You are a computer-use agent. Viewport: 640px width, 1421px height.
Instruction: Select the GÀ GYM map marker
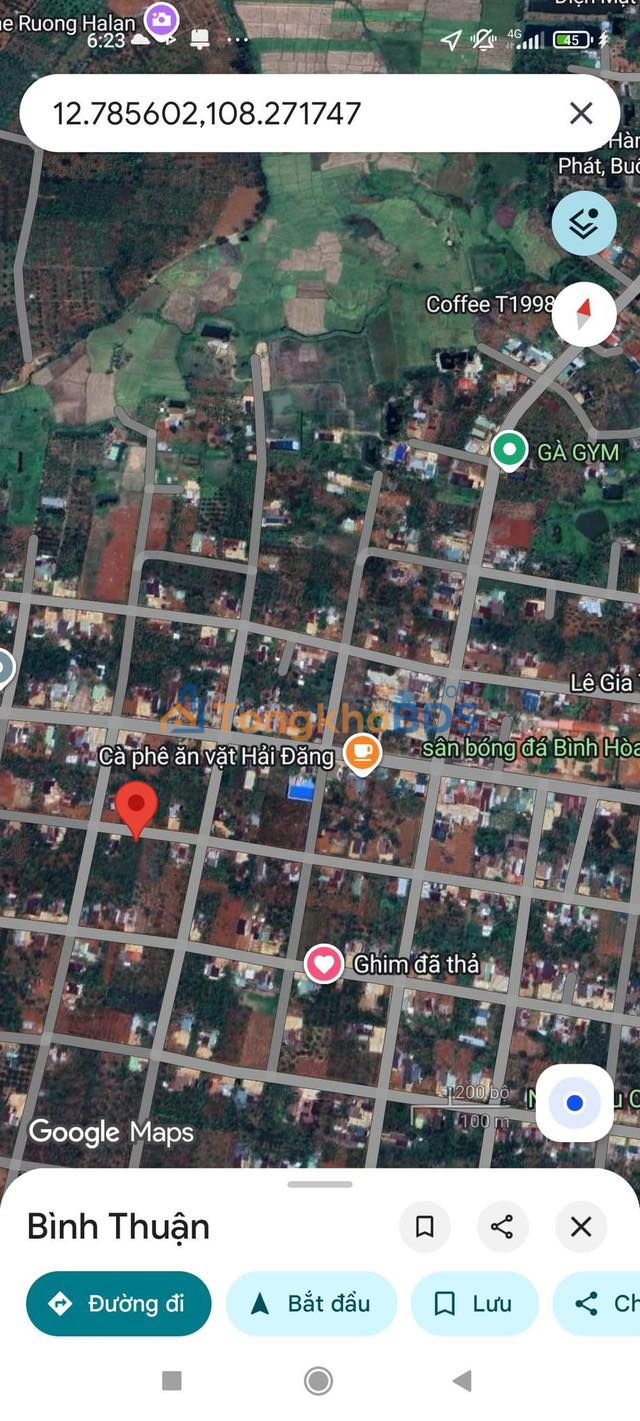[x=509, y=451]
